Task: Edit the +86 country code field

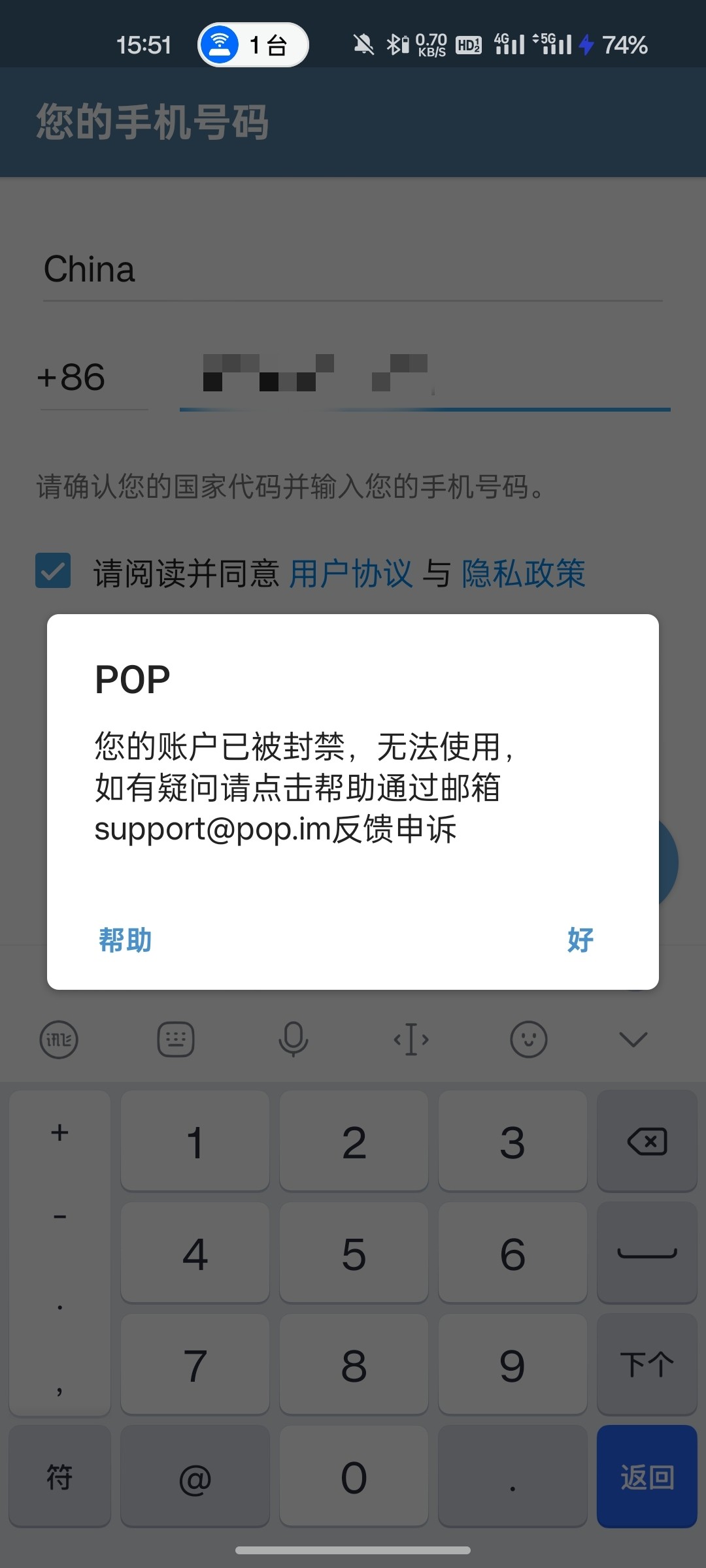Action: click(x=93, y=378)
